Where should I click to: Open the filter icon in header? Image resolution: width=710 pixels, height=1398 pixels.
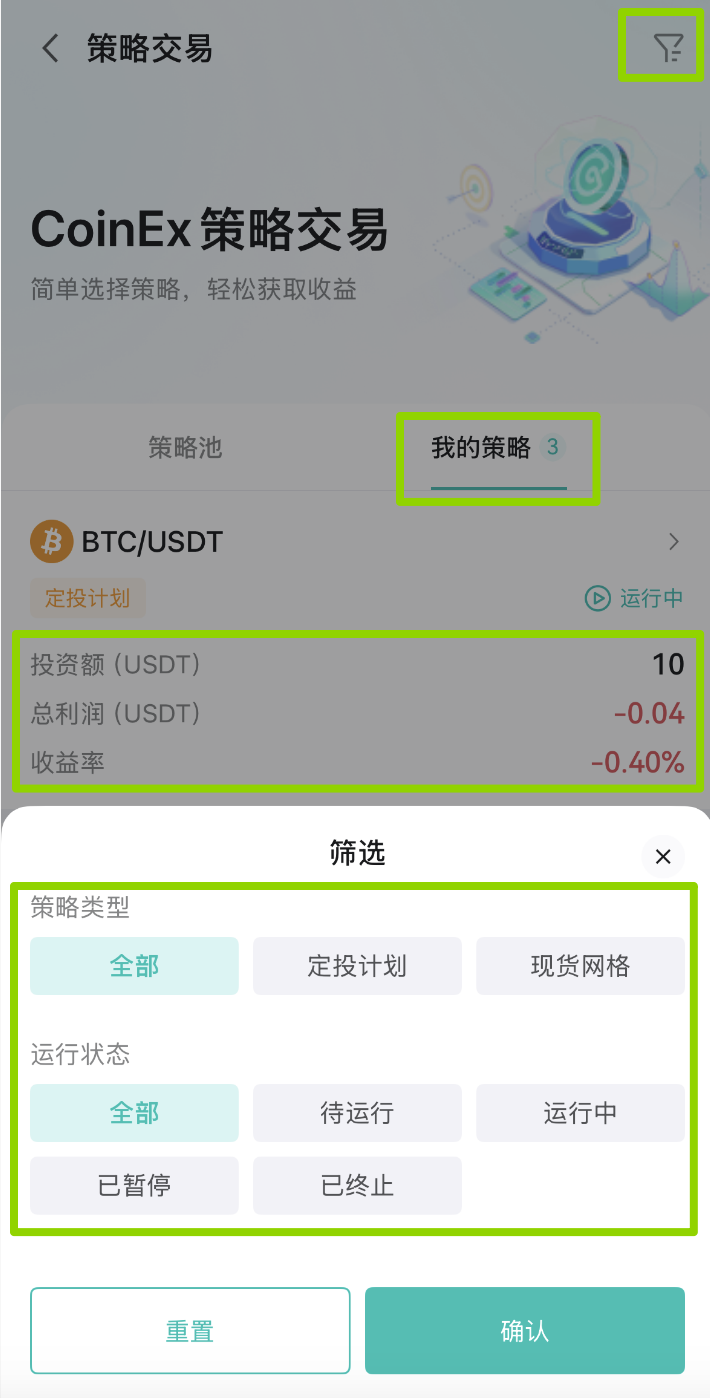(x=667, y=47)
